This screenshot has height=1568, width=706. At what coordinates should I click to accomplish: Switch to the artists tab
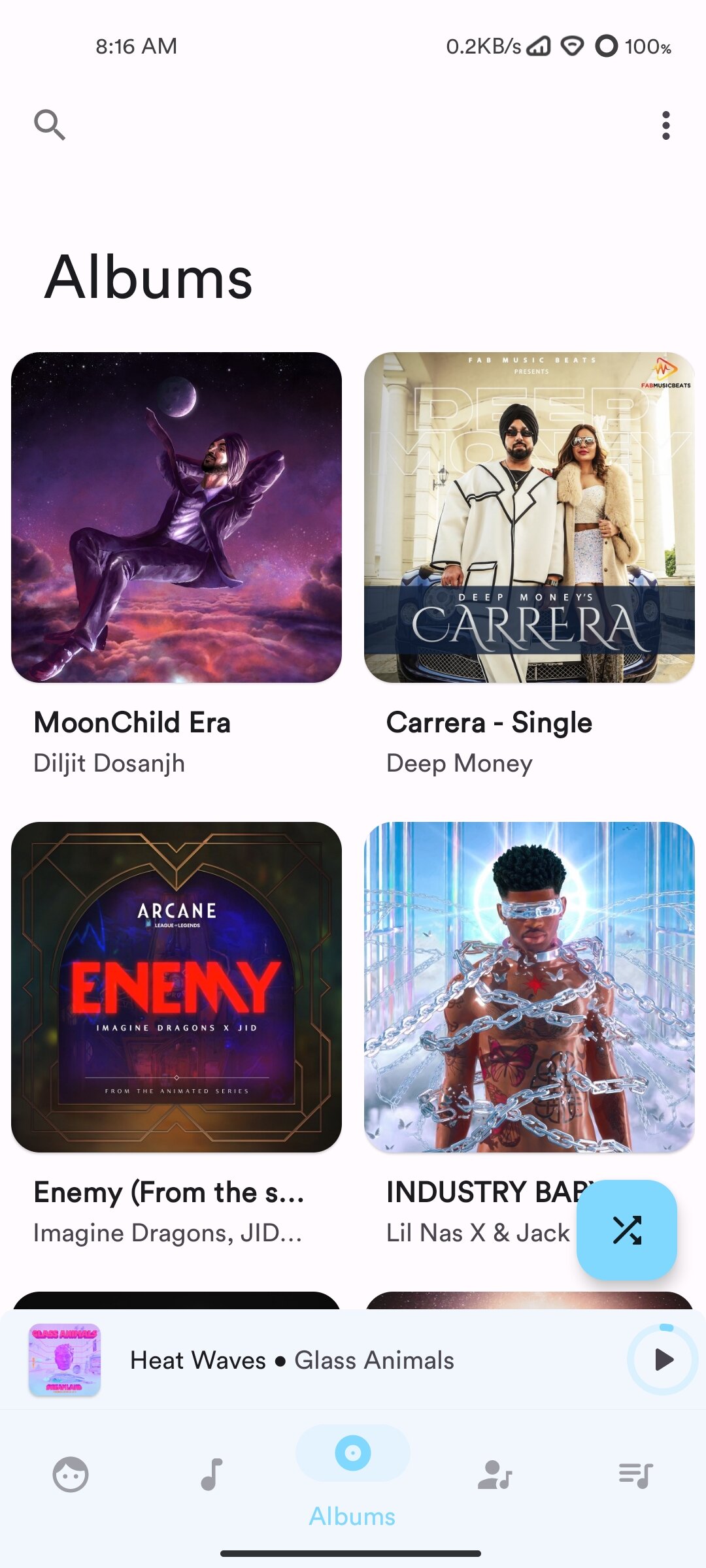(x=494, y=1475)
